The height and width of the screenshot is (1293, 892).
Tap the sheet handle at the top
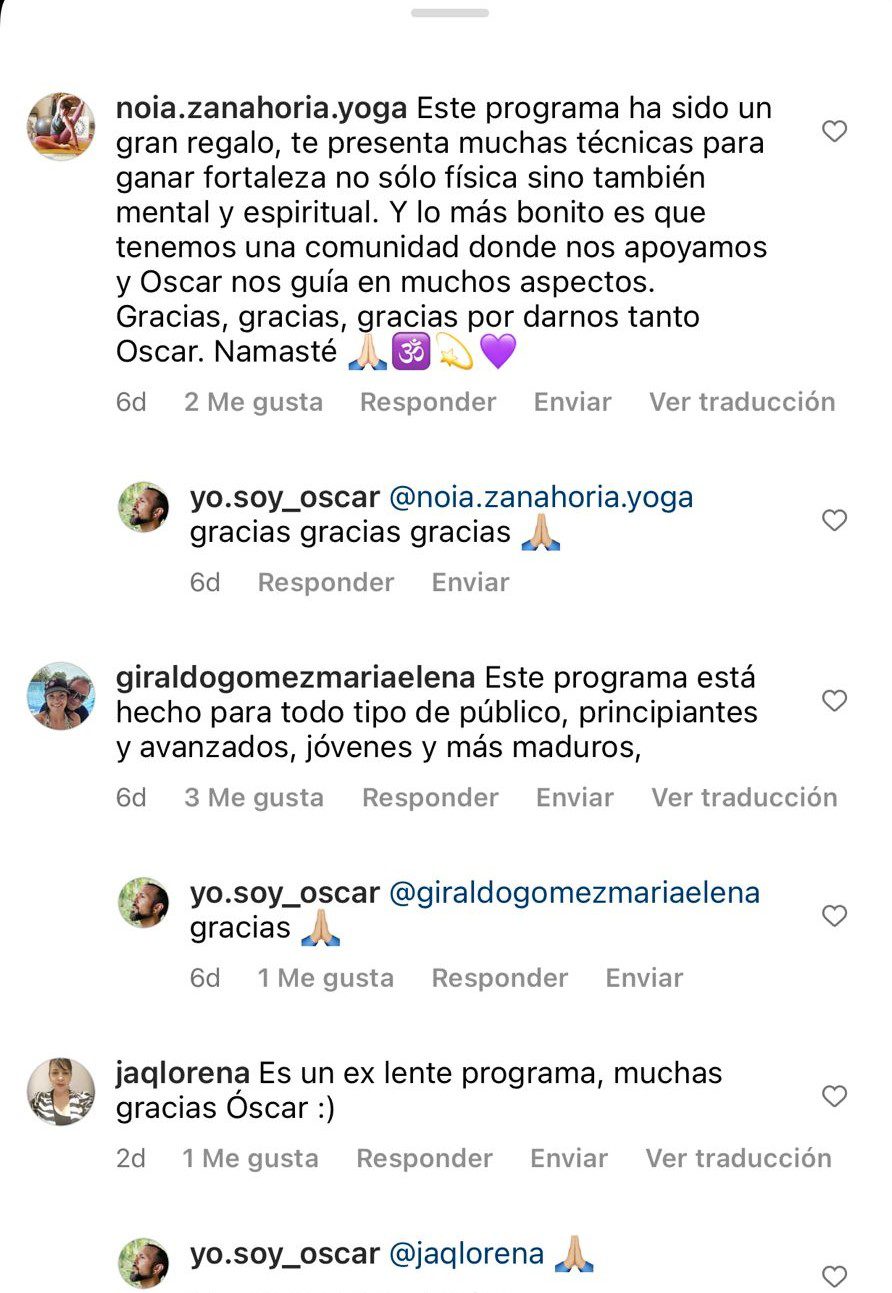click(x=450, y=13)
